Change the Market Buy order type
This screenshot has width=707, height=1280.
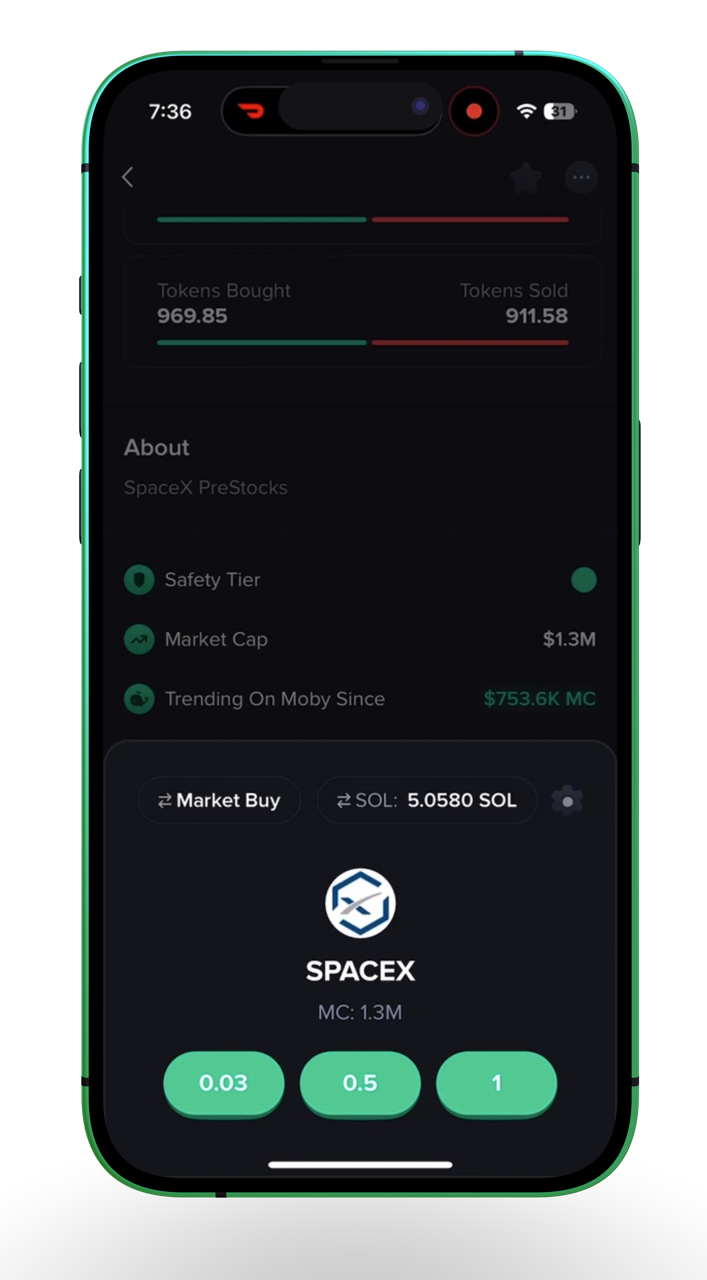tap(219, 800)
